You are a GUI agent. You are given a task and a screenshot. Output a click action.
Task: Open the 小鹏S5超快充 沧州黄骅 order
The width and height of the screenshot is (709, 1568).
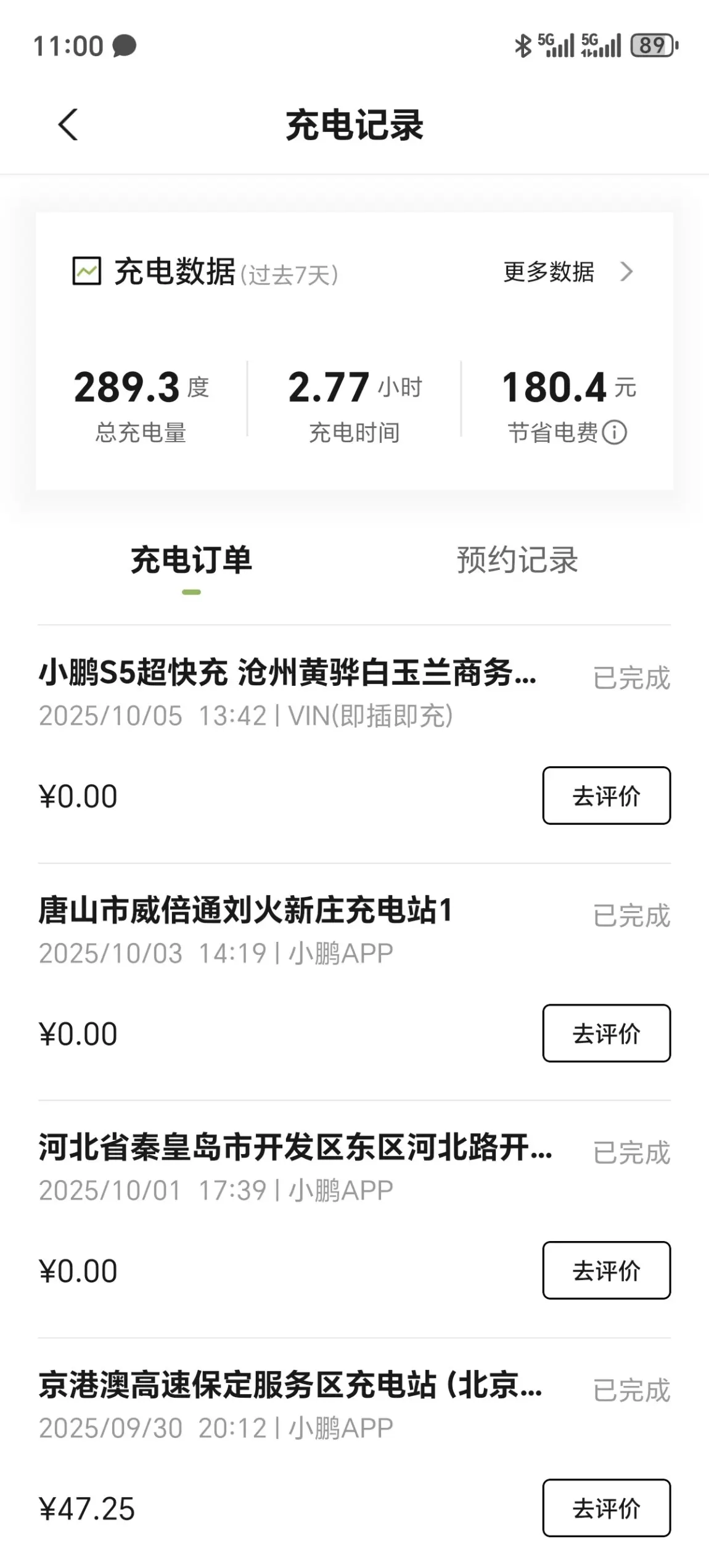point(287,674)
